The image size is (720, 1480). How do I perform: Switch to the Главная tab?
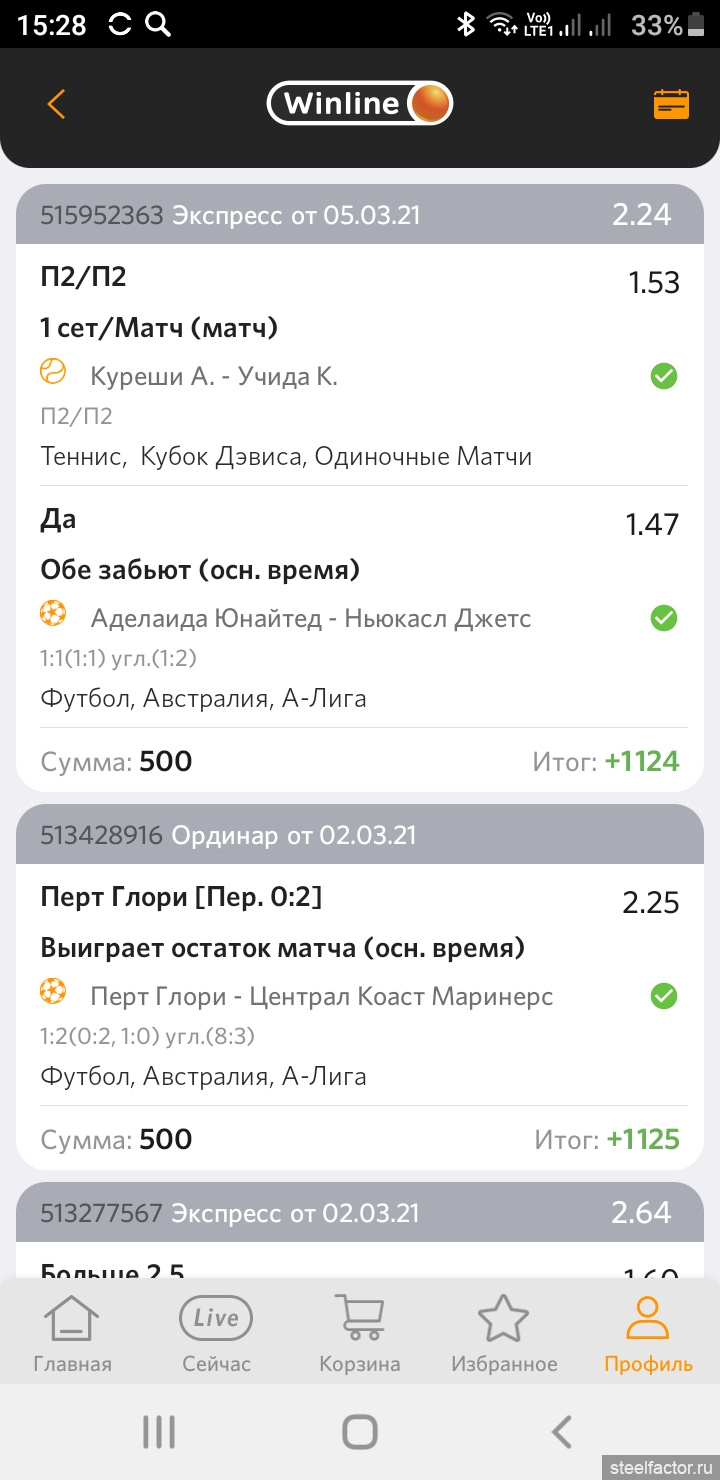click(x=72, y=1333)
